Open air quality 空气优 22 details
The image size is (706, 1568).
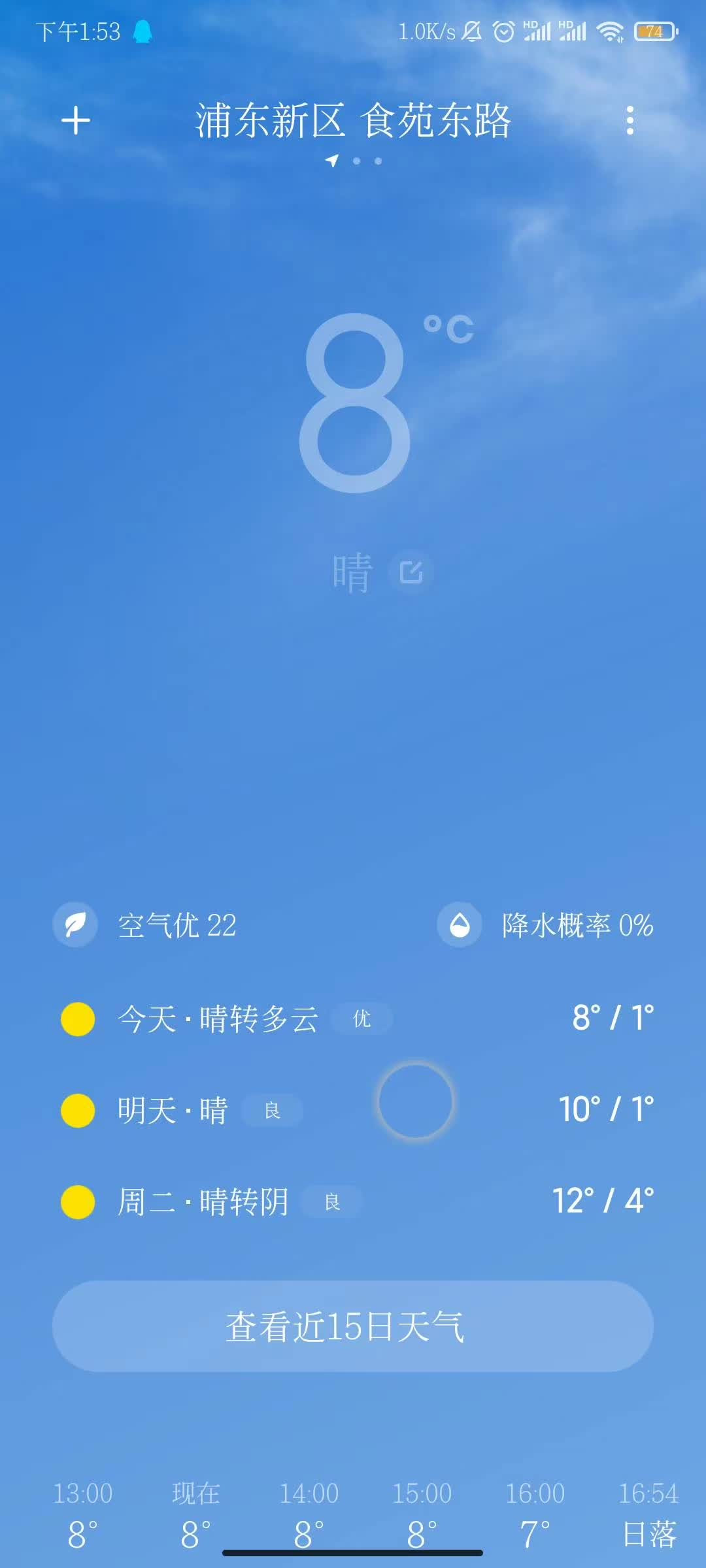click(x=145, y=925)
